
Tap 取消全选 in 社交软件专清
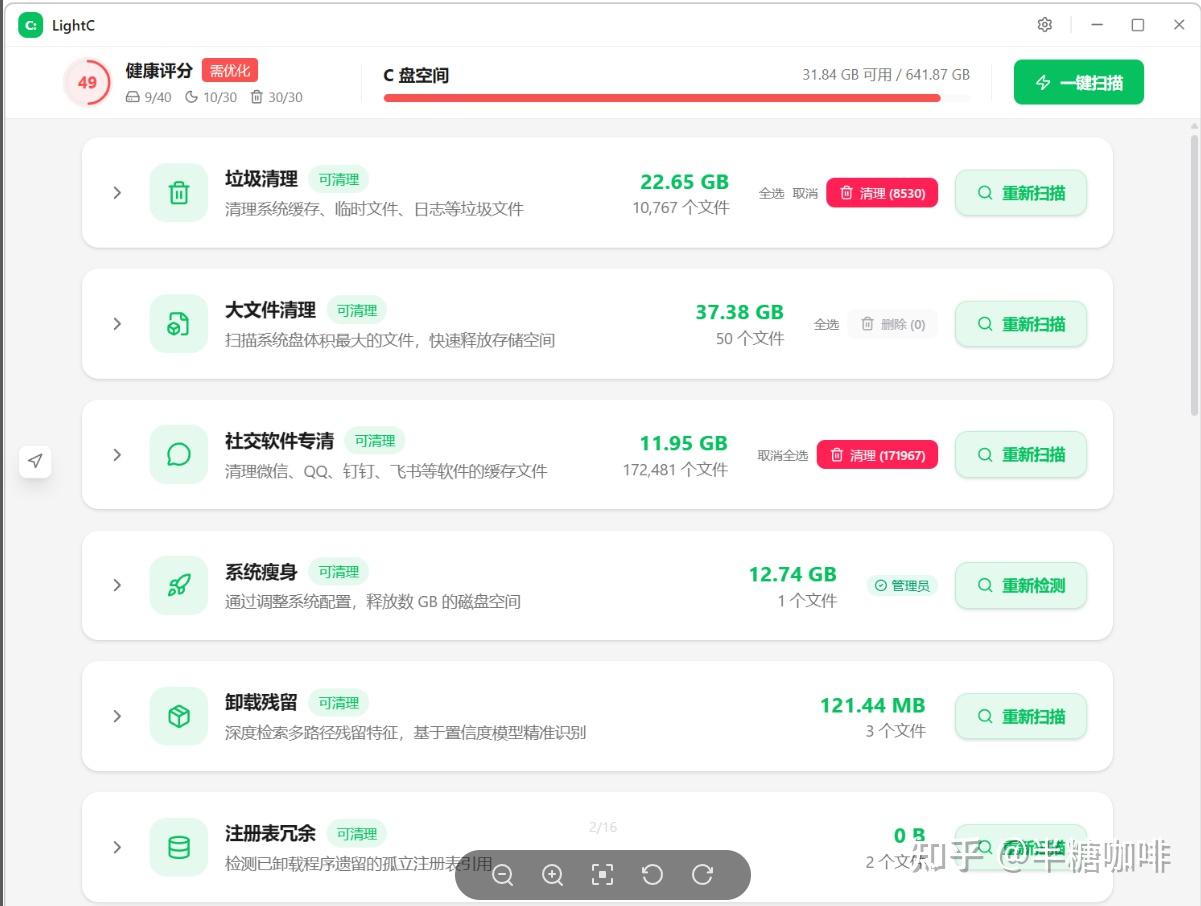click(x=783, y=456)
